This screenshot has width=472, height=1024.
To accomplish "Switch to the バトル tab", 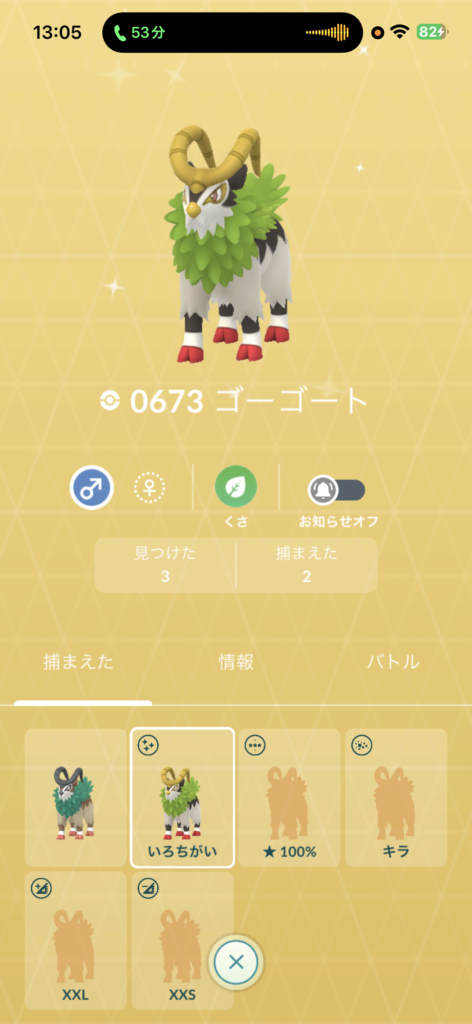I will [393, 662].
